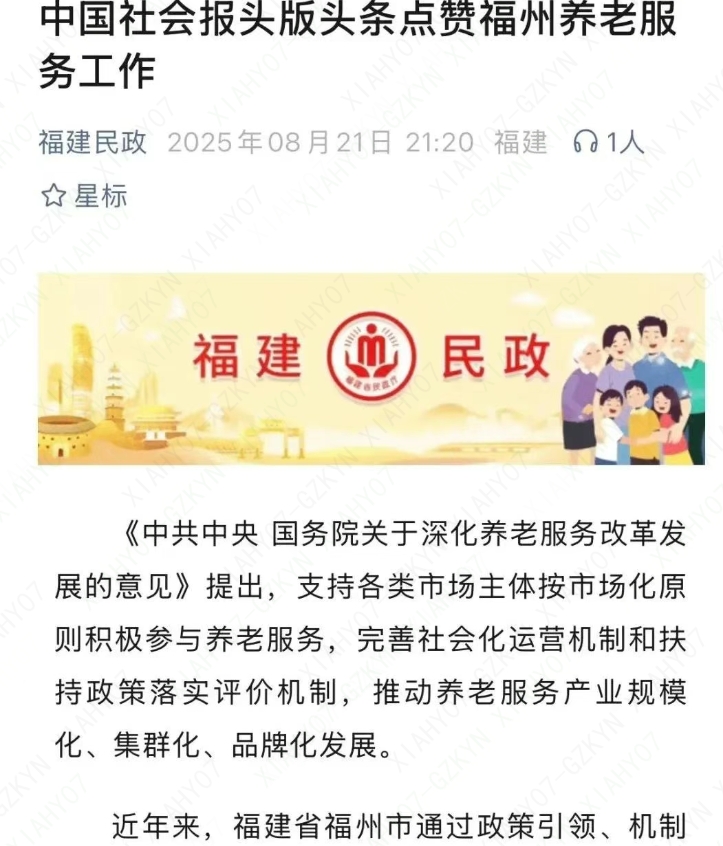This screenshot has height=846, width=723.
Task: Open the 福建民政 account profile link
Action: click(92, 143)
